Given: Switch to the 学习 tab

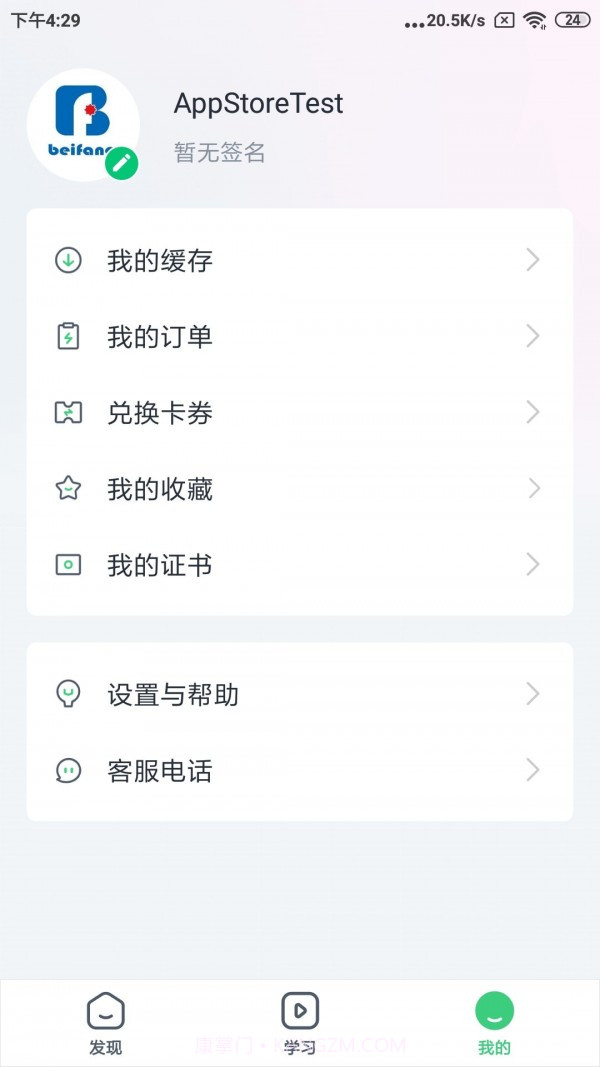Looking at the screenshot, I should click(x=300, y=1023).
